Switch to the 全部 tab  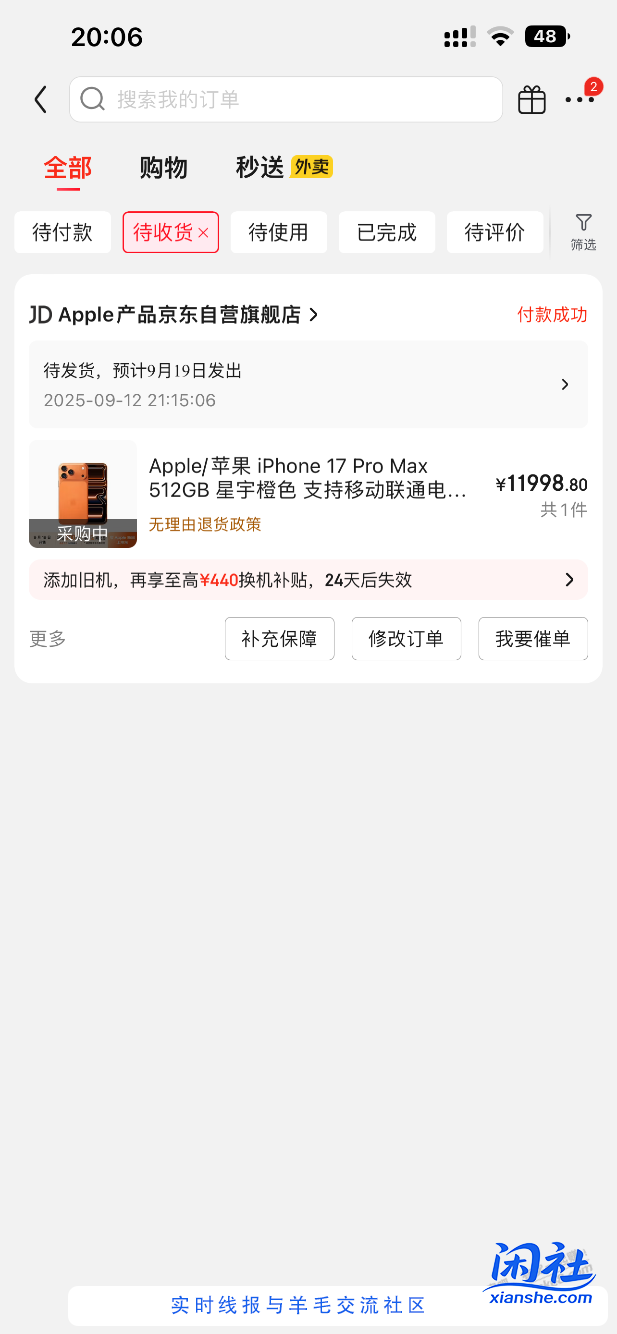click(x=68, y=167)
